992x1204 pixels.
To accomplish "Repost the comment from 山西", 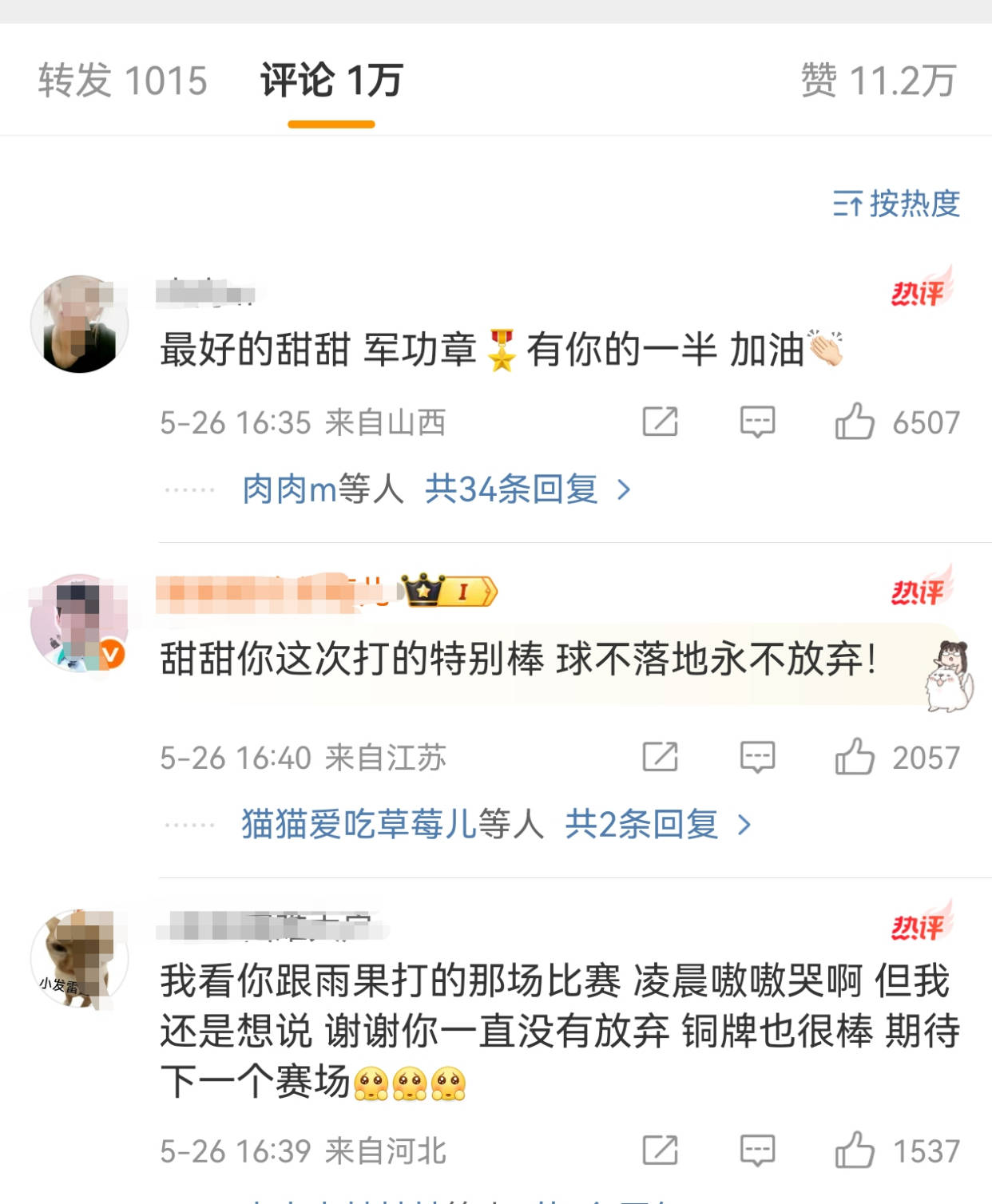I will point(660,422).
